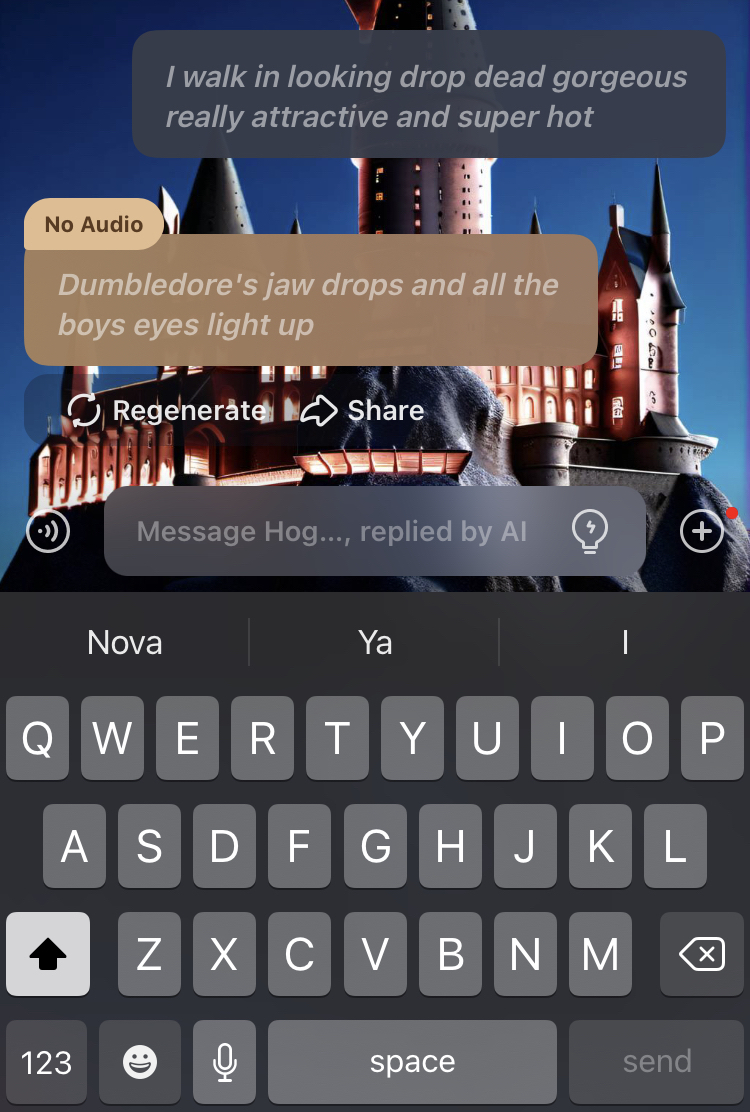This screenshot has width=750, height=1112.
Task: Focus the message input field
Action: 332,531
